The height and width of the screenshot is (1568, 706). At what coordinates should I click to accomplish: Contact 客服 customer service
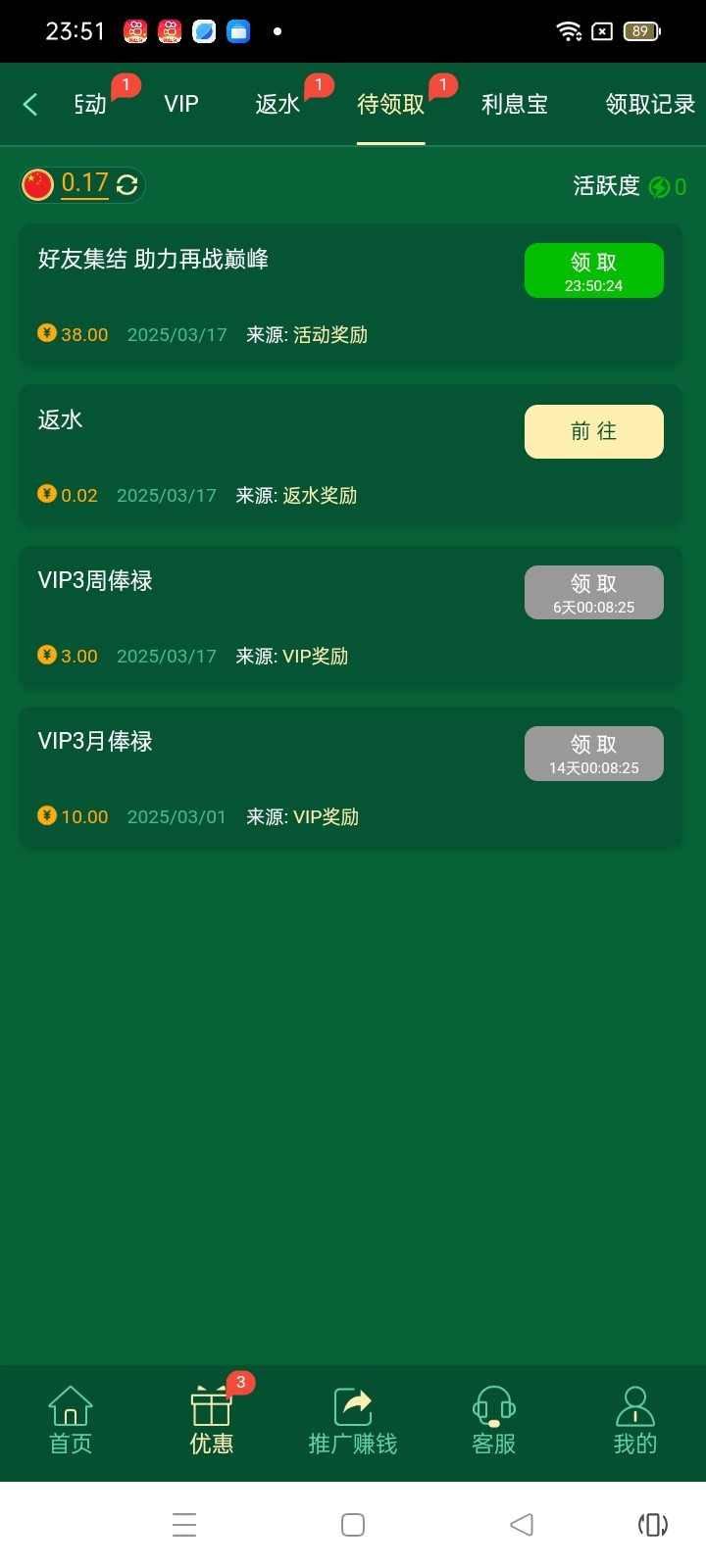[x=493, y=1419]
